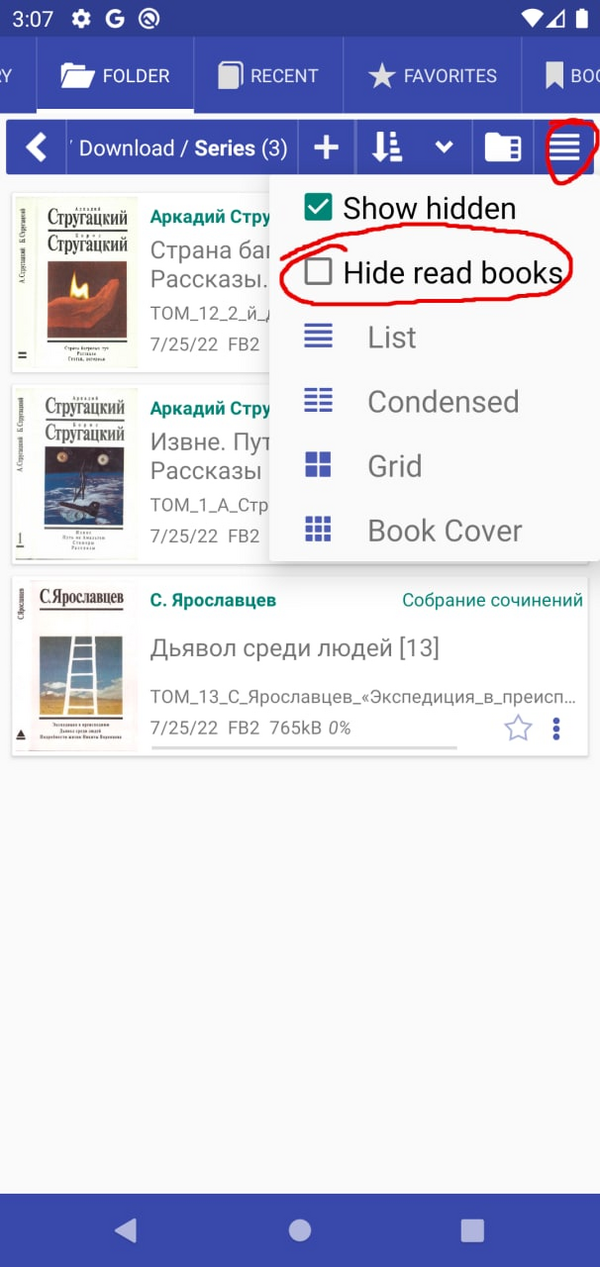This screenshot has width=600, height=1267.
Task: Tap the plus icon in toolbar
Action: click(x=326, y=148)
